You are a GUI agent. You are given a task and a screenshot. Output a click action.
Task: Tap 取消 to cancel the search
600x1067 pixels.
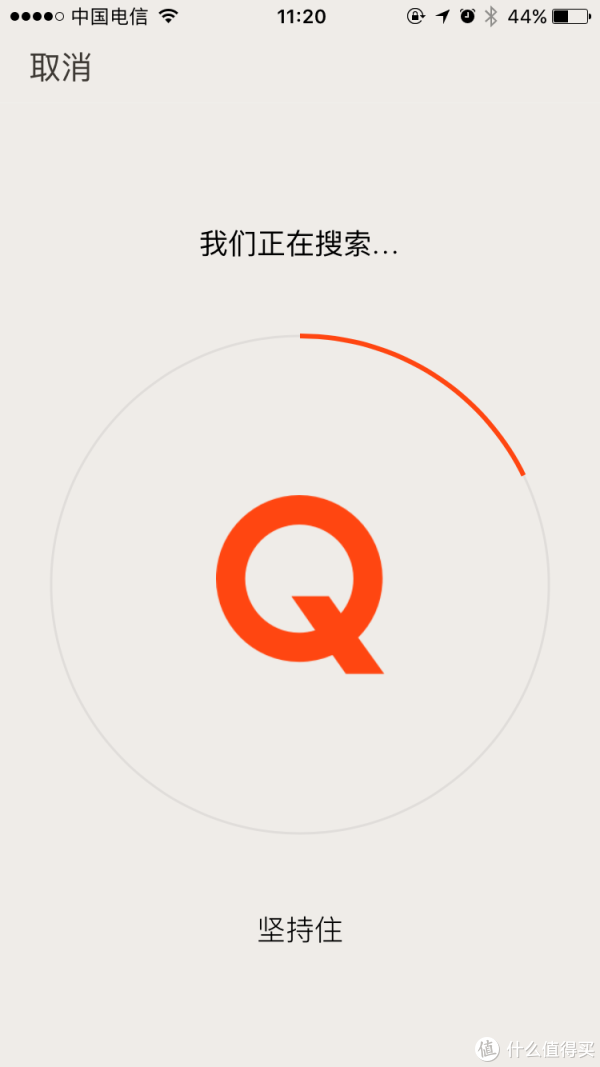60,68
